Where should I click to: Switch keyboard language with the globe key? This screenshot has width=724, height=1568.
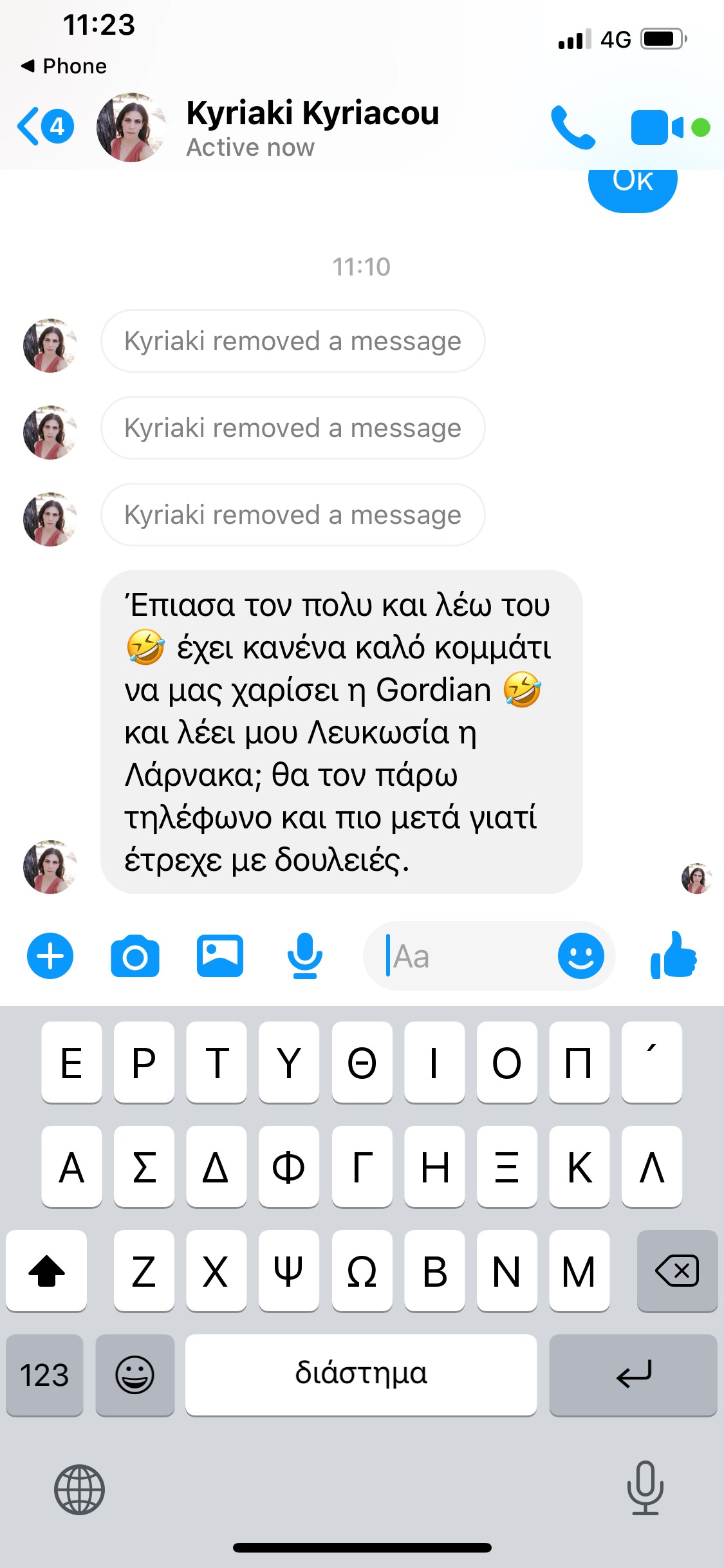(79, 1489)
